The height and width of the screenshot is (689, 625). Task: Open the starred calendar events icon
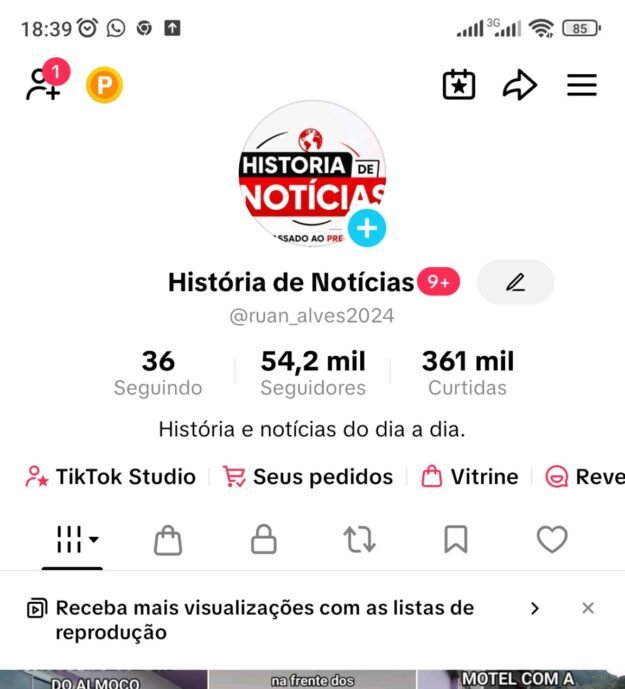459,84
